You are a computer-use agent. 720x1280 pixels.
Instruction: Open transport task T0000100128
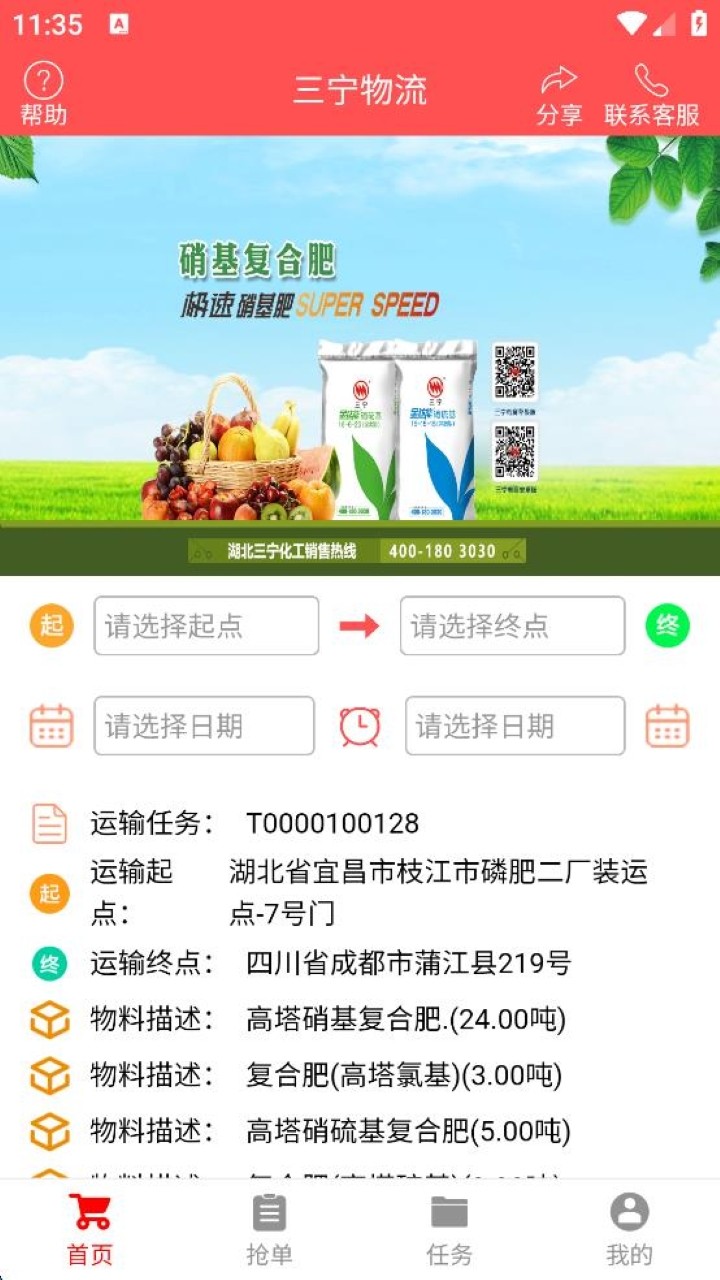332,824
